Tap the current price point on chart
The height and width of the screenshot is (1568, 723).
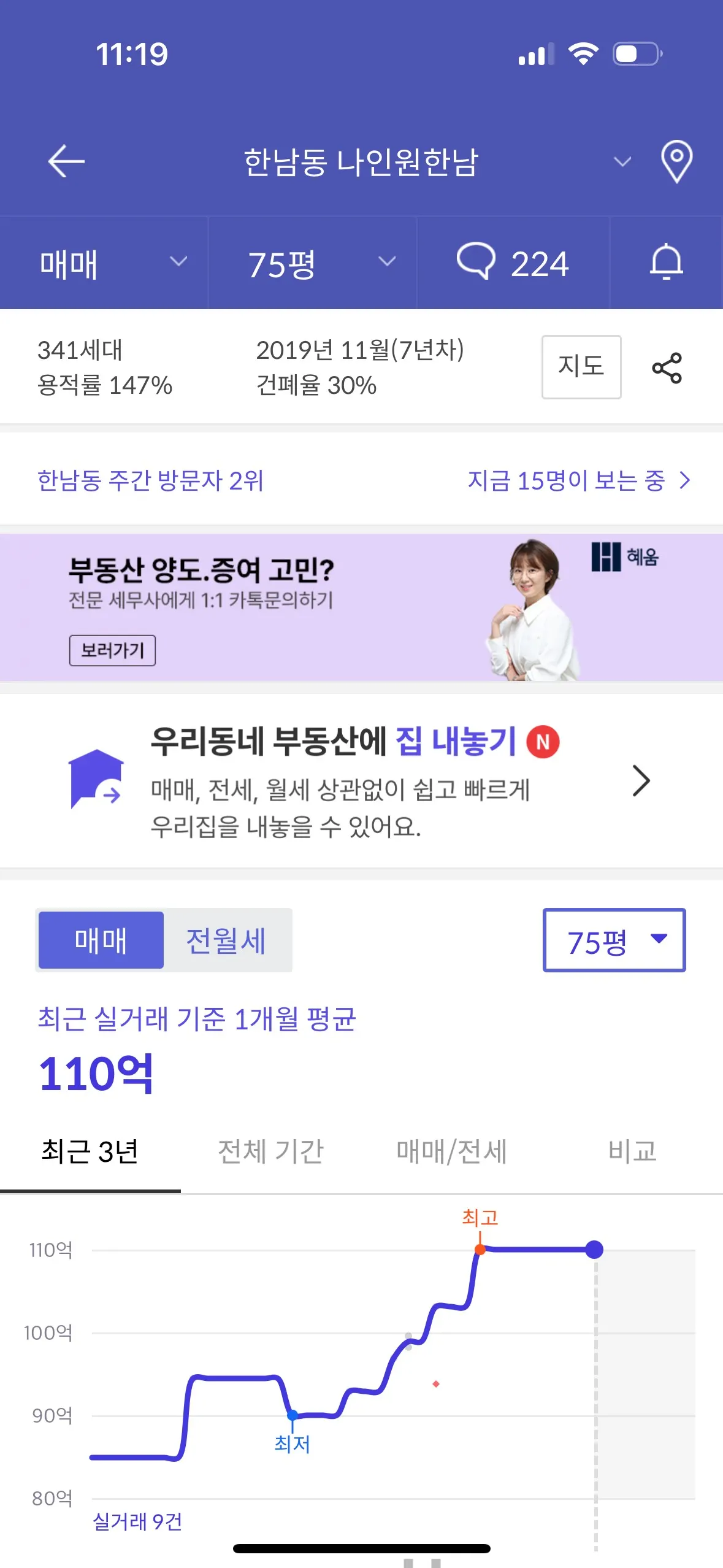(x=594, y=1250)
